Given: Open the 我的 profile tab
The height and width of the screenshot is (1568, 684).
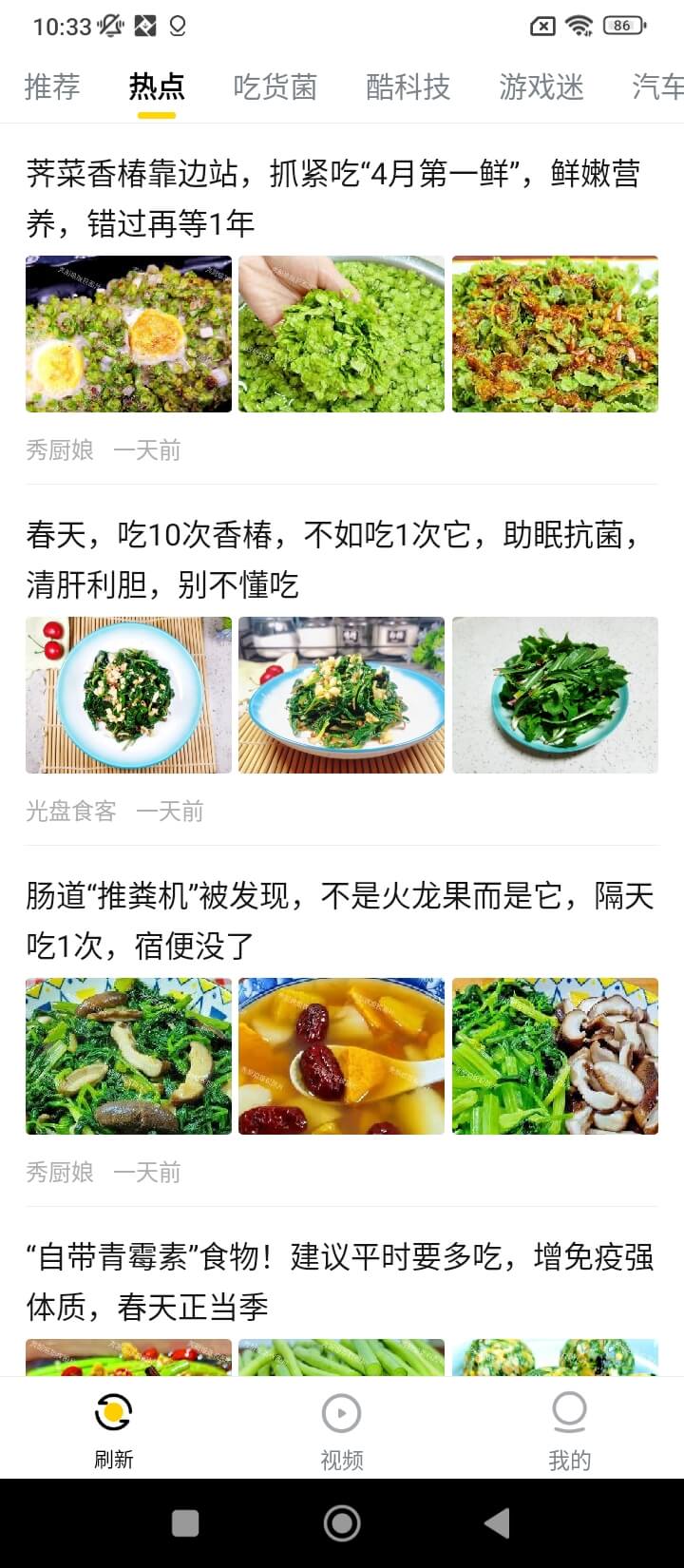Looking at the screenshot, I should tap(569, 1430).
